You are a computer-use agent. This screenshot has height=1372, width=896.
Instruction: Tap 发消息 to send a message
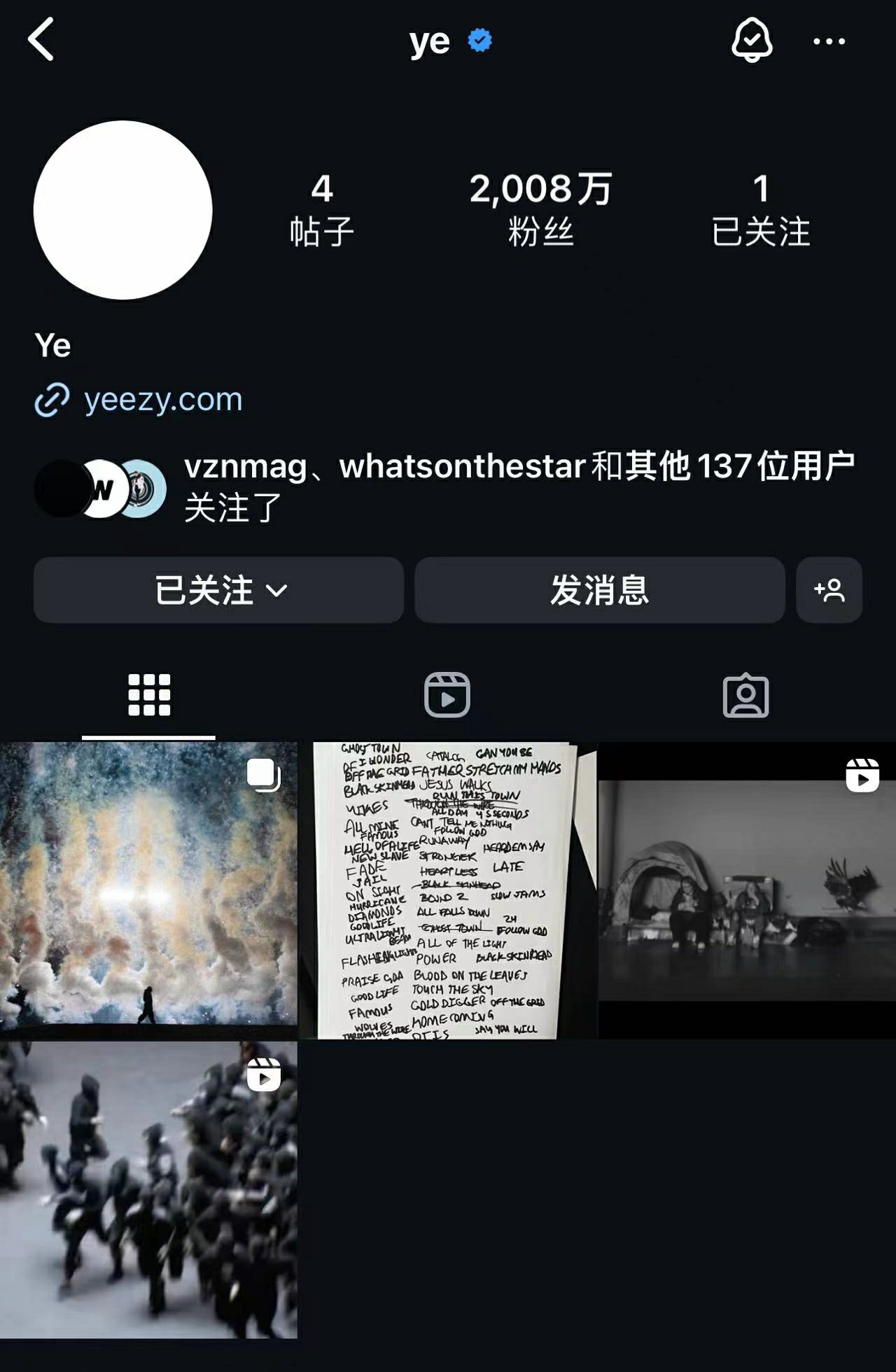599,590
